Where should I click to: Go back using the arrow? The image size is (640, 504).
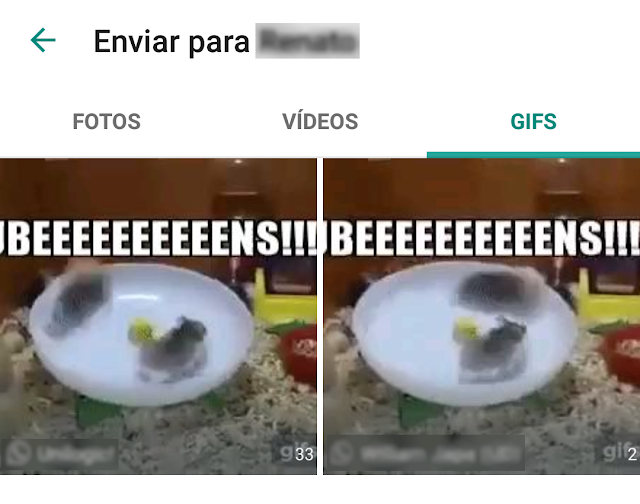(x=43, y=41)
